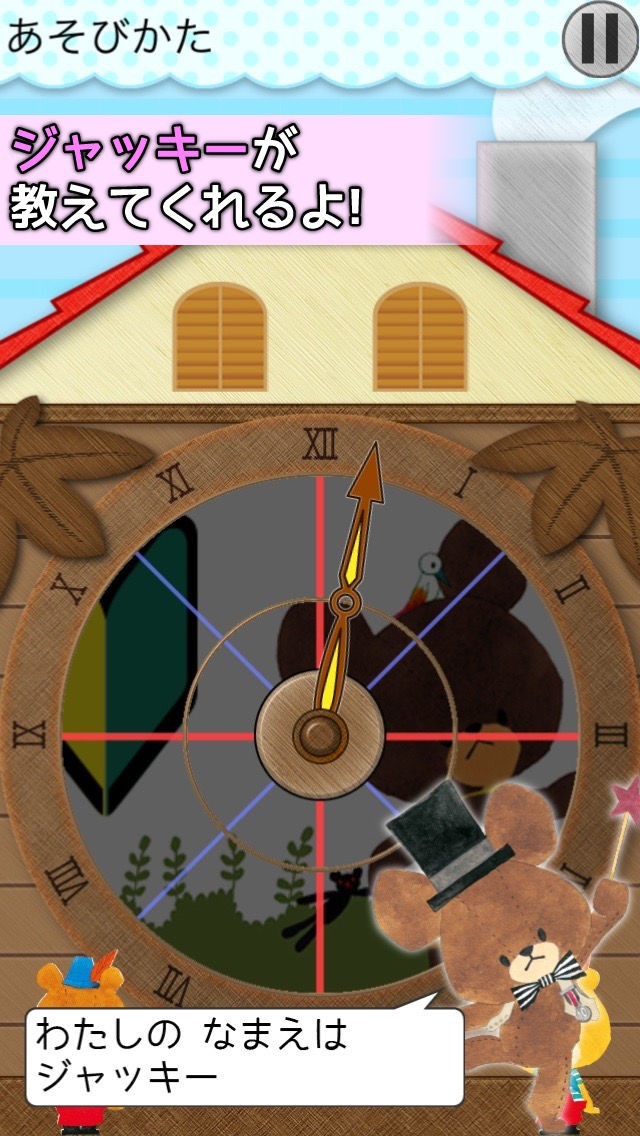Pause the game with the pause button

coord(600,38)
